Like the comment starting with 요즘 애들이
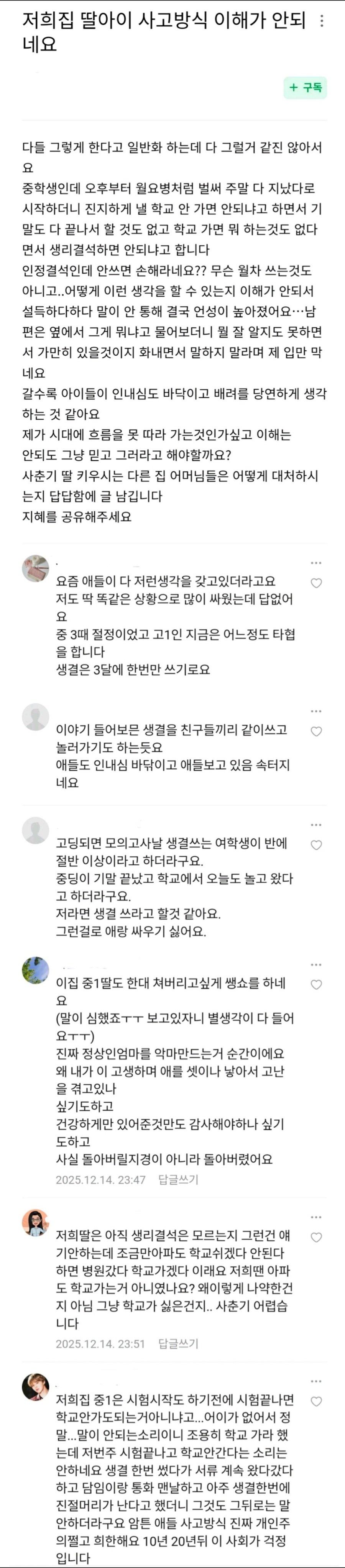The image size is (345, 1568). click(316, 583)
